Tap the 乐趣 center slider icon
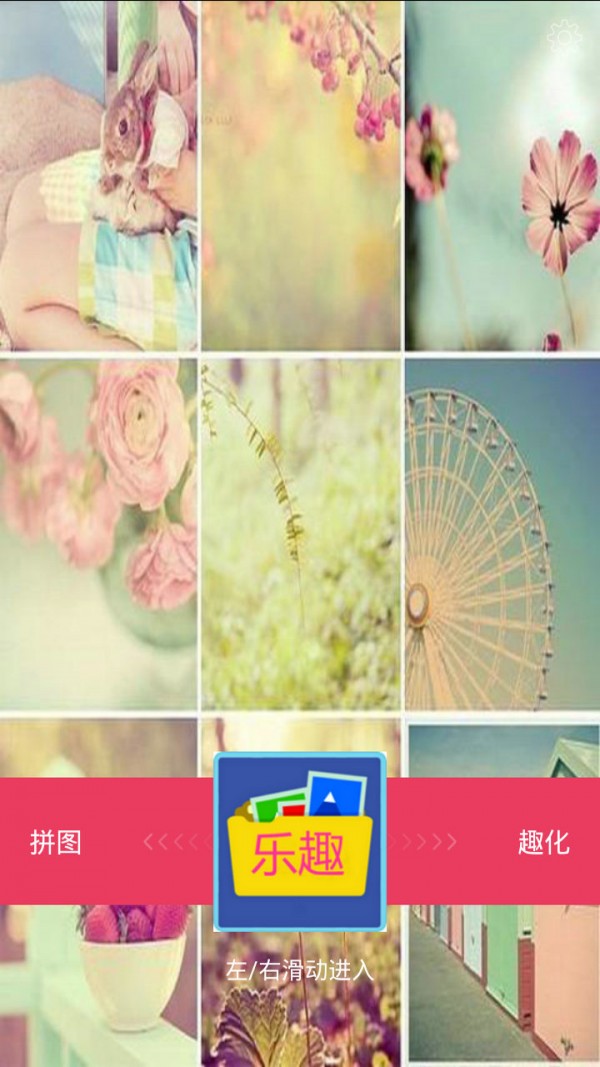Viewport: 600px width, 1067px height. click(x=299, y=842)
